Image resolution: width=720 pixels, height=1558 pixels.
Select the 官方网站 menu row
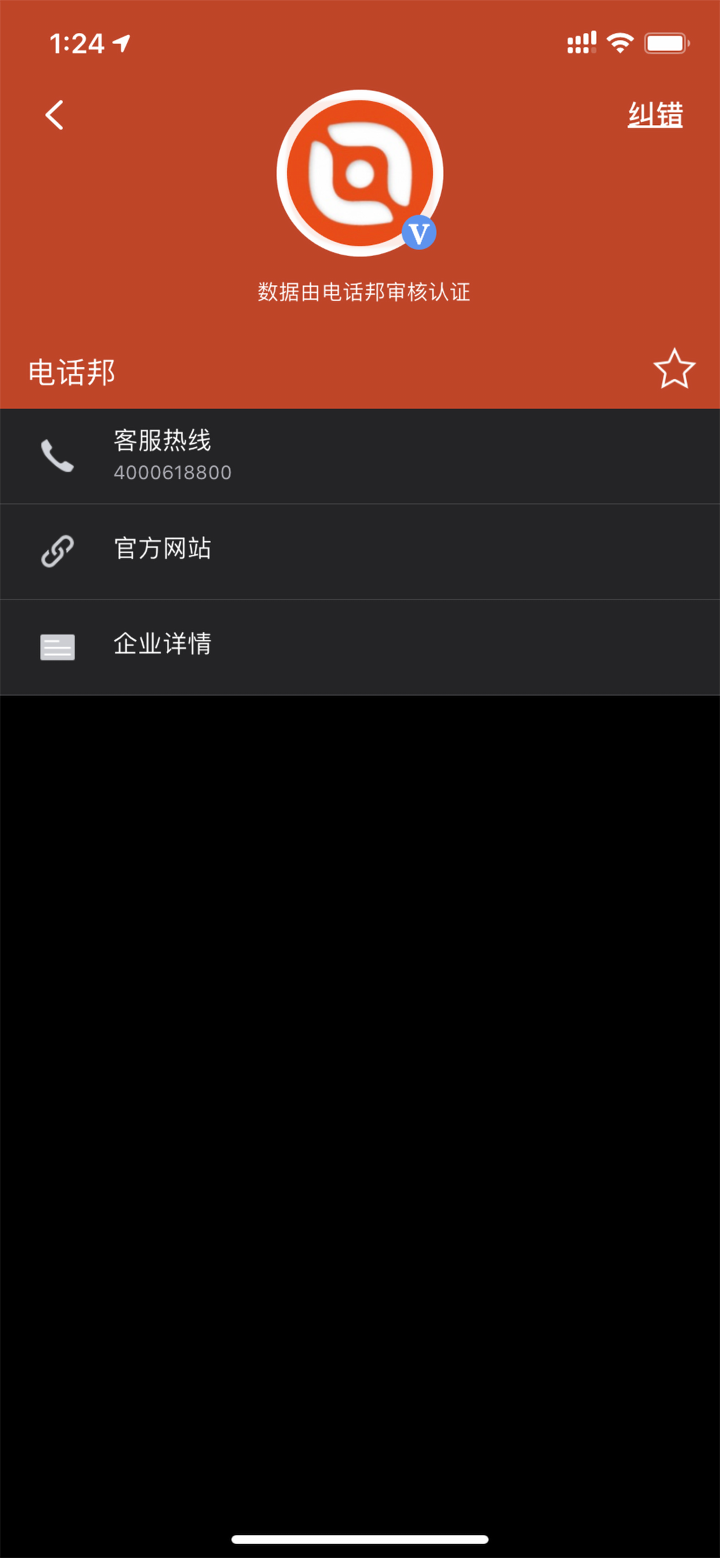click(360, 551)
